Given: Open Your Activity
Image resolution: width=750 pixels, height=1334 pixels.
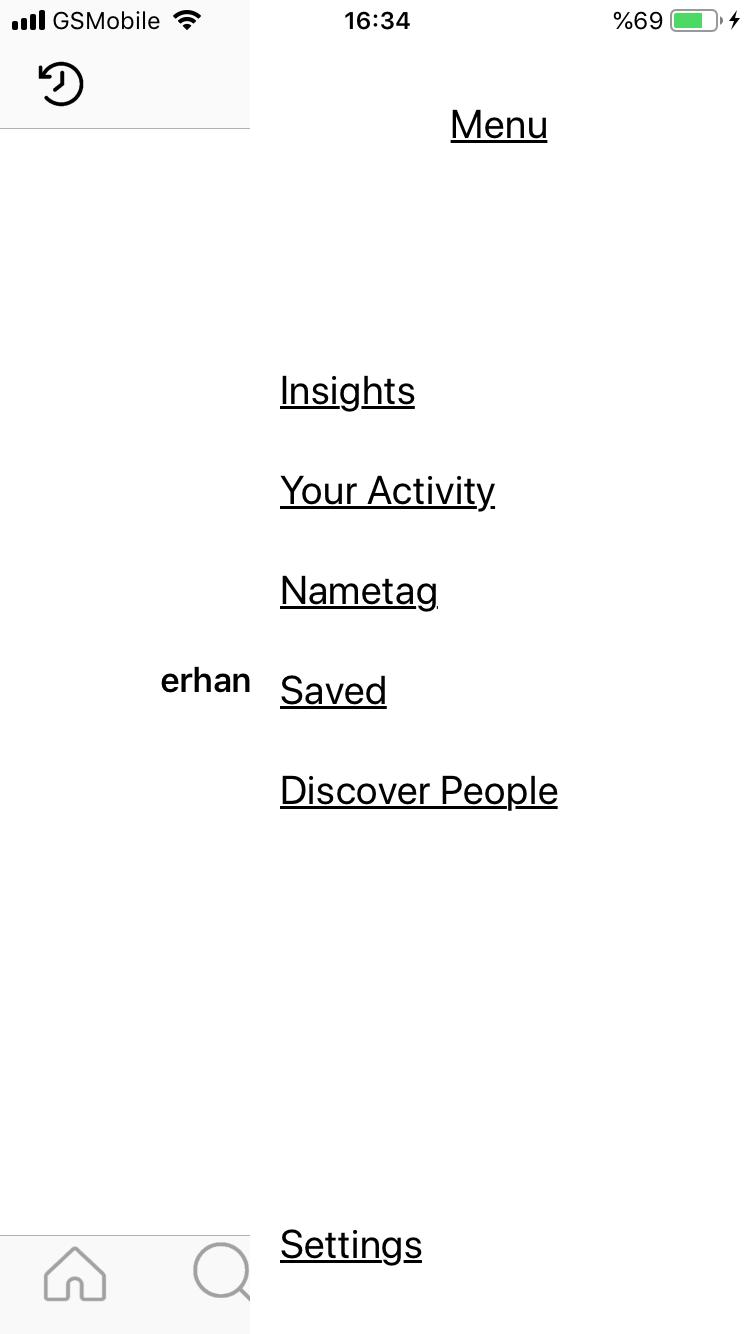Looking at the screenshot, I should pos(387,491).
